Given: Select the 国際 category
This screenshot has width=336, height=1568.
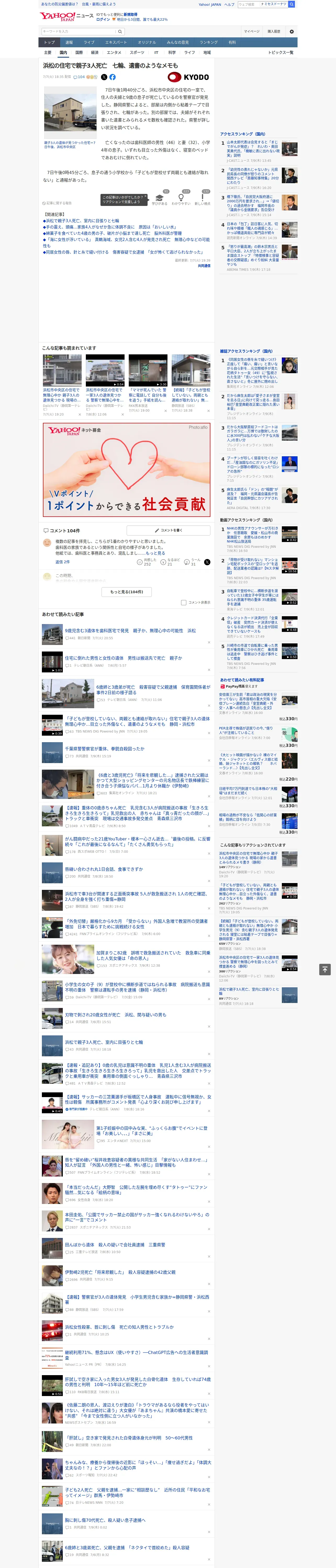Looking at the screenshot, I should point(79,52).
